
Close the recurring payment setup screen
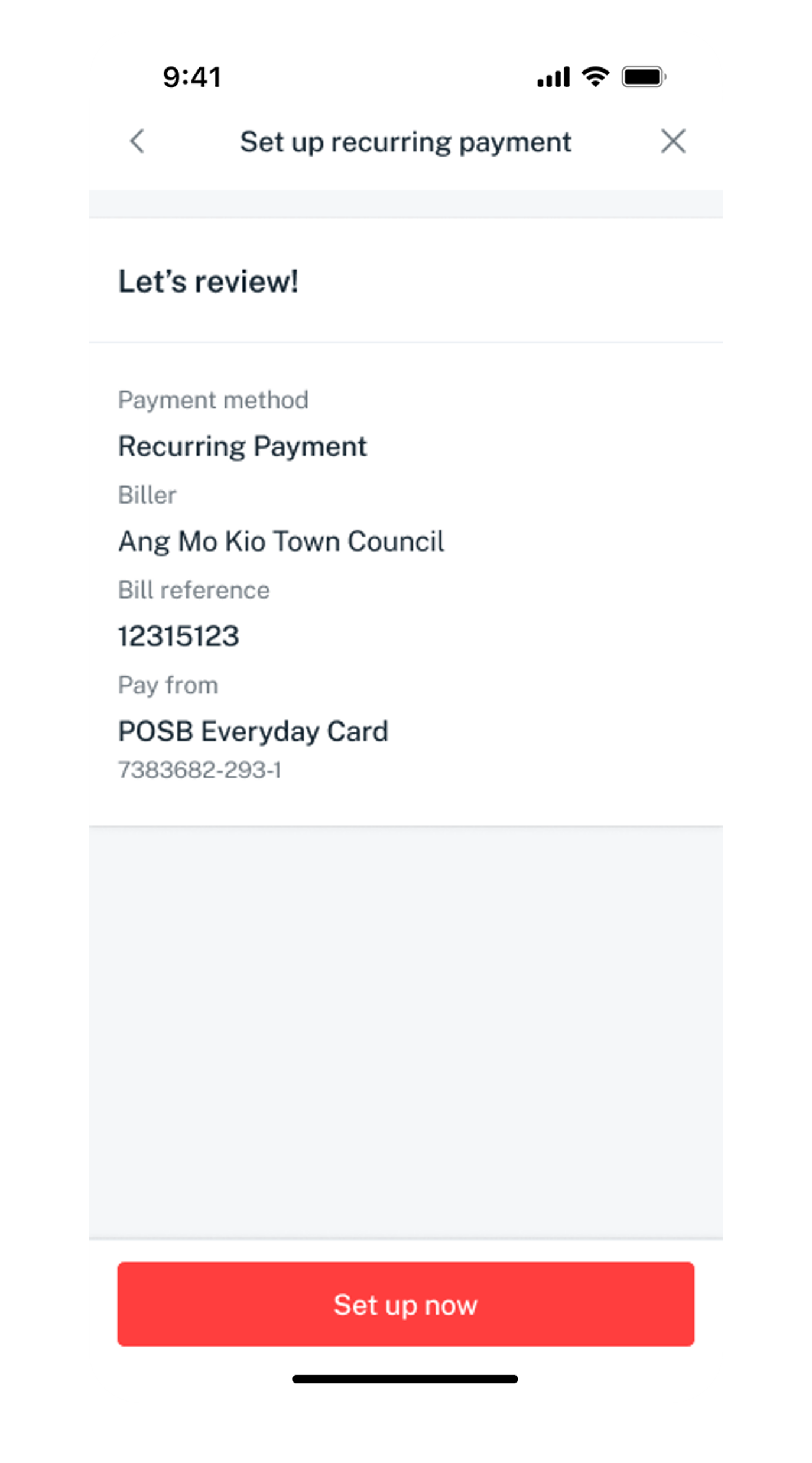[x=673, y=141]
